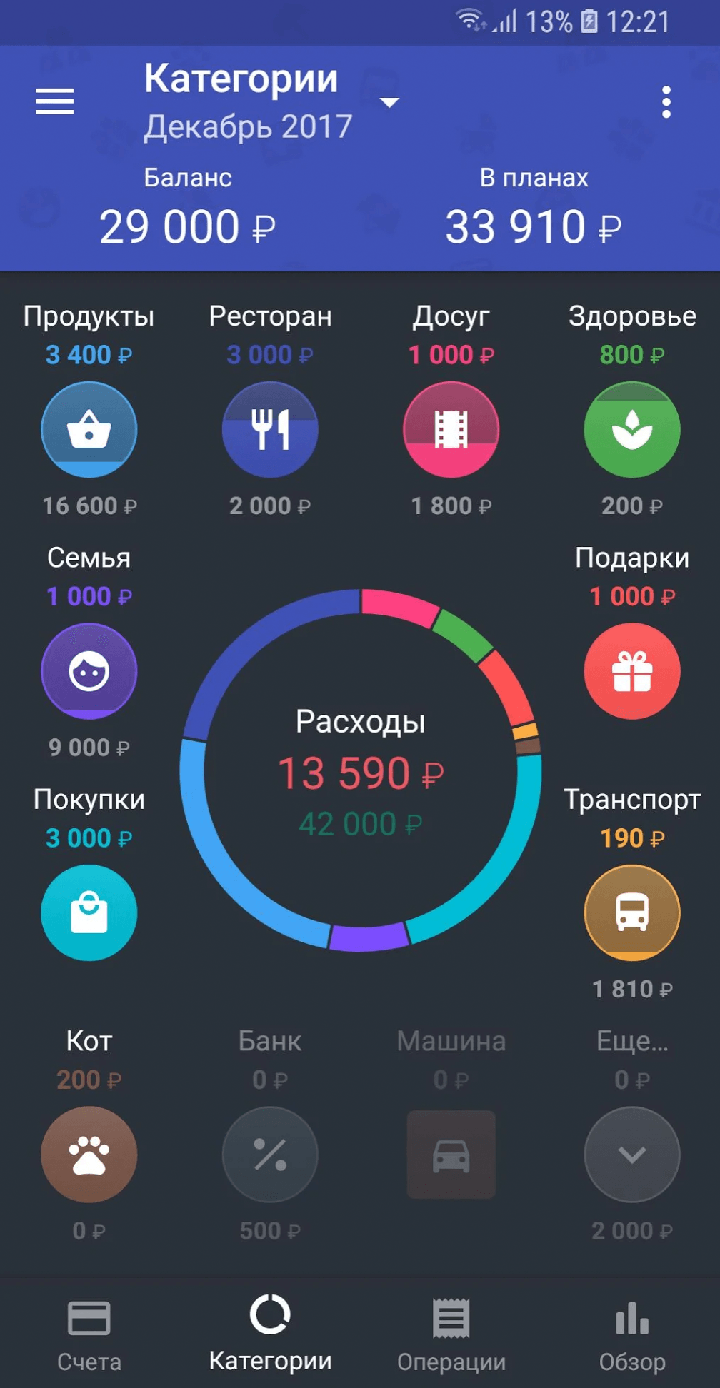
Task: Tap the Машина car category
Action: 451,1155
